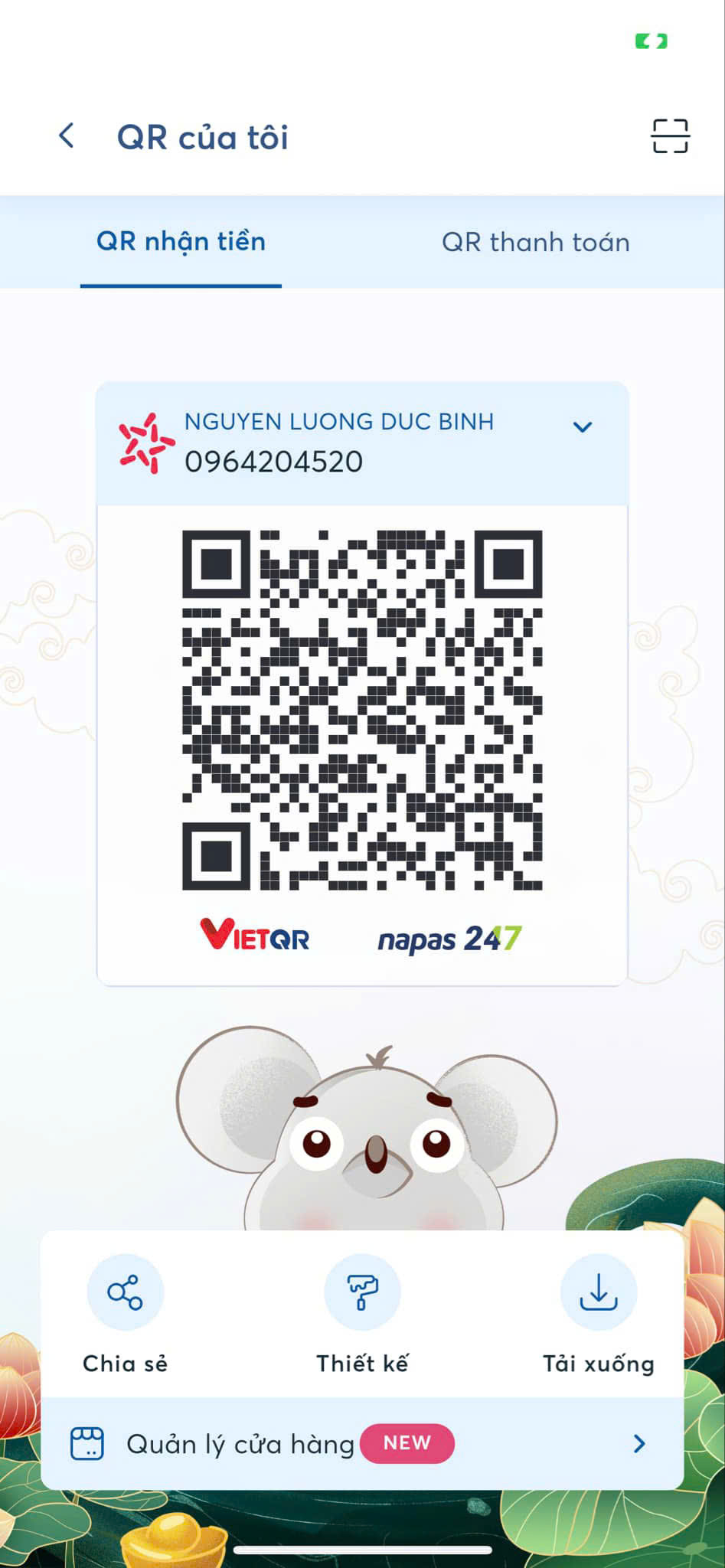This screenshot has width=725, height=1568.
Task: Select the QR nhận tiền tab
Action: [x=181, y=242]
